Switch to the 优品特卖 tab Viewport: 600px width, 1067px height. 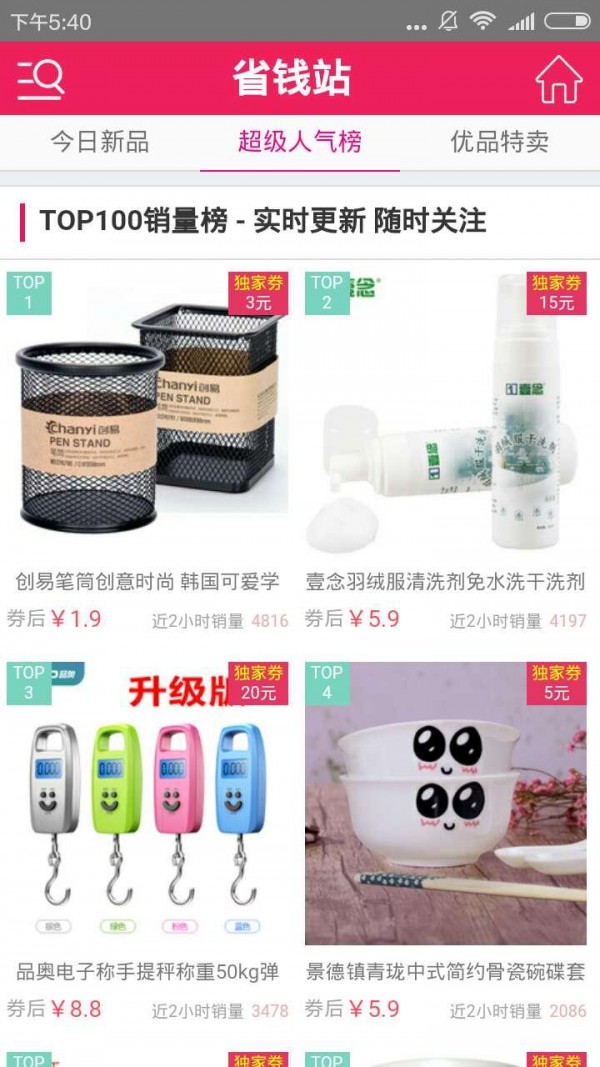coord(500,142)
